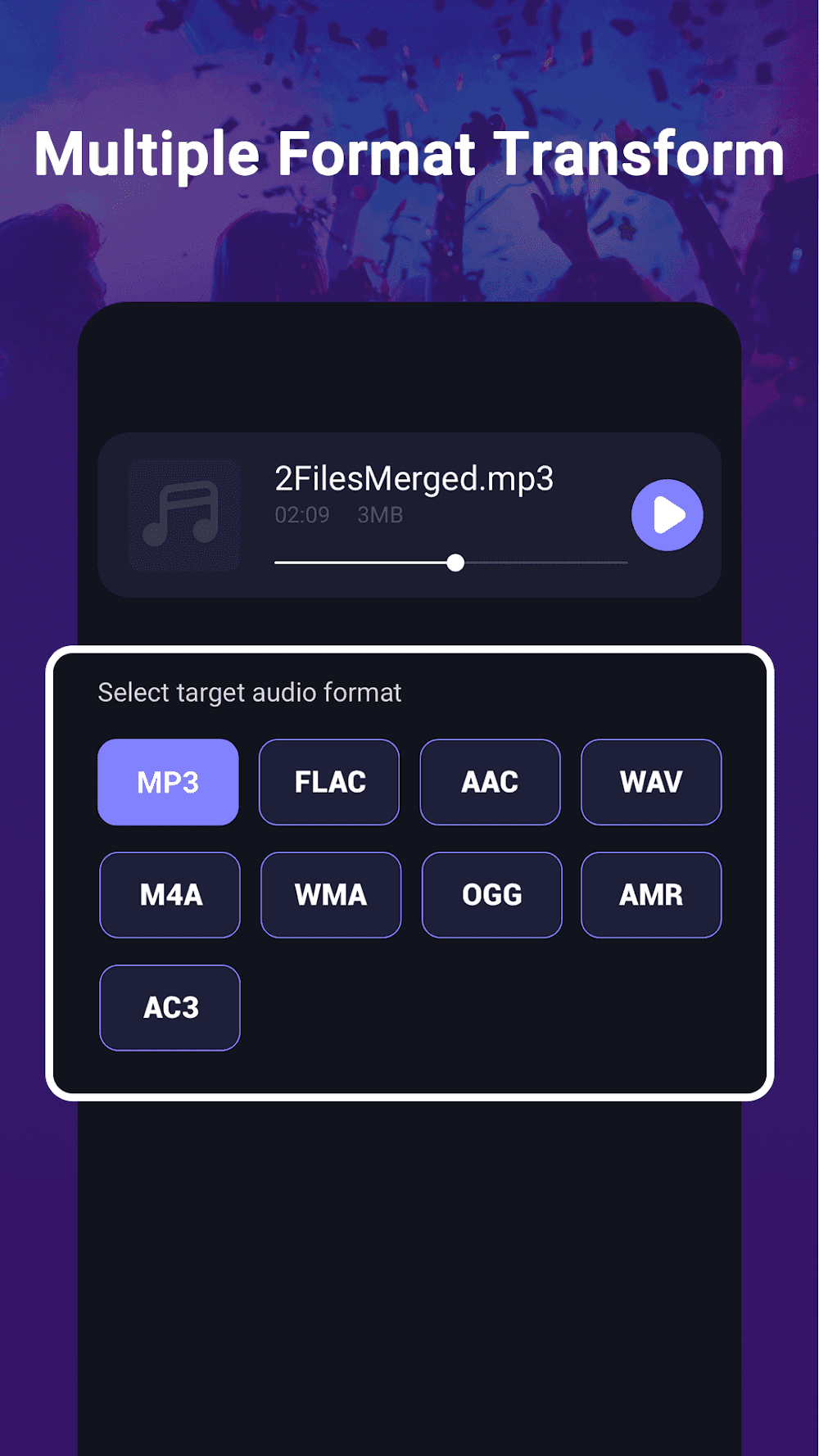819x1456 pixels.
Task: Pick OGG as output format
Action: coord(491,894)
